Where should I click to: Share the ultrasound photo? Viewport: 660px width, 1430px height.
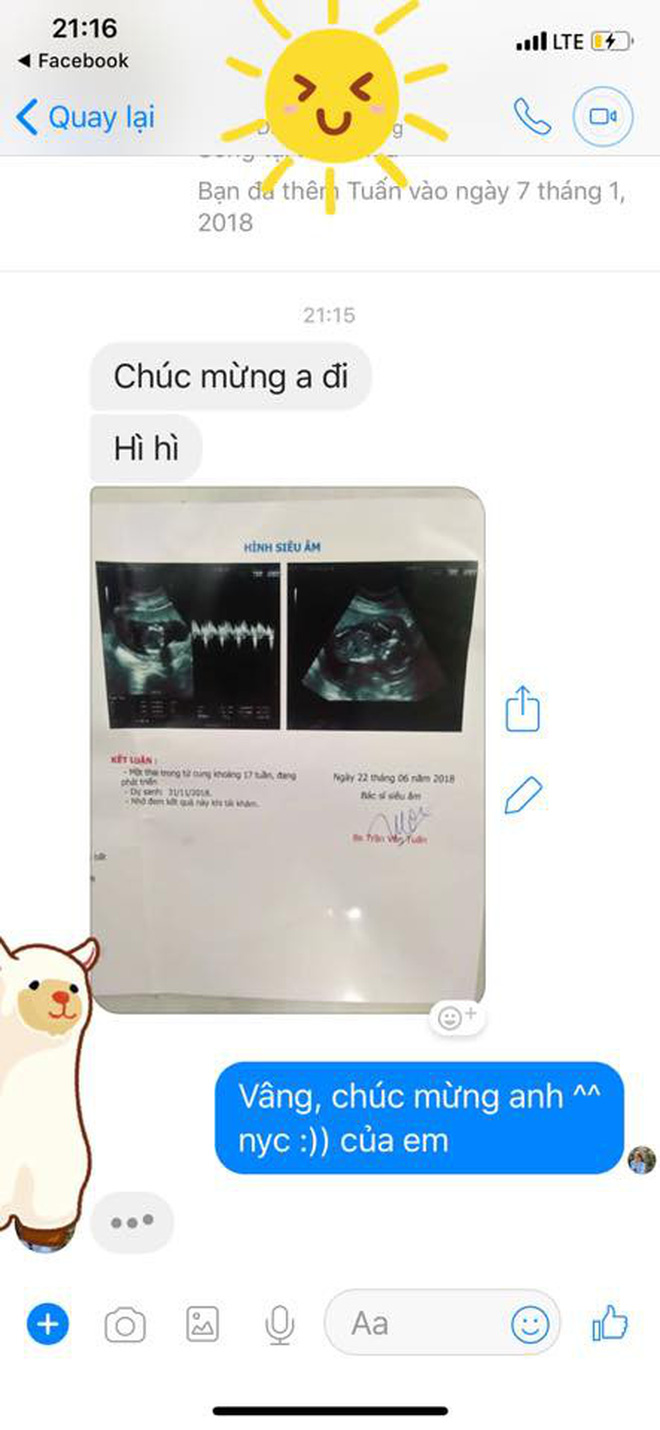point(523,710)
